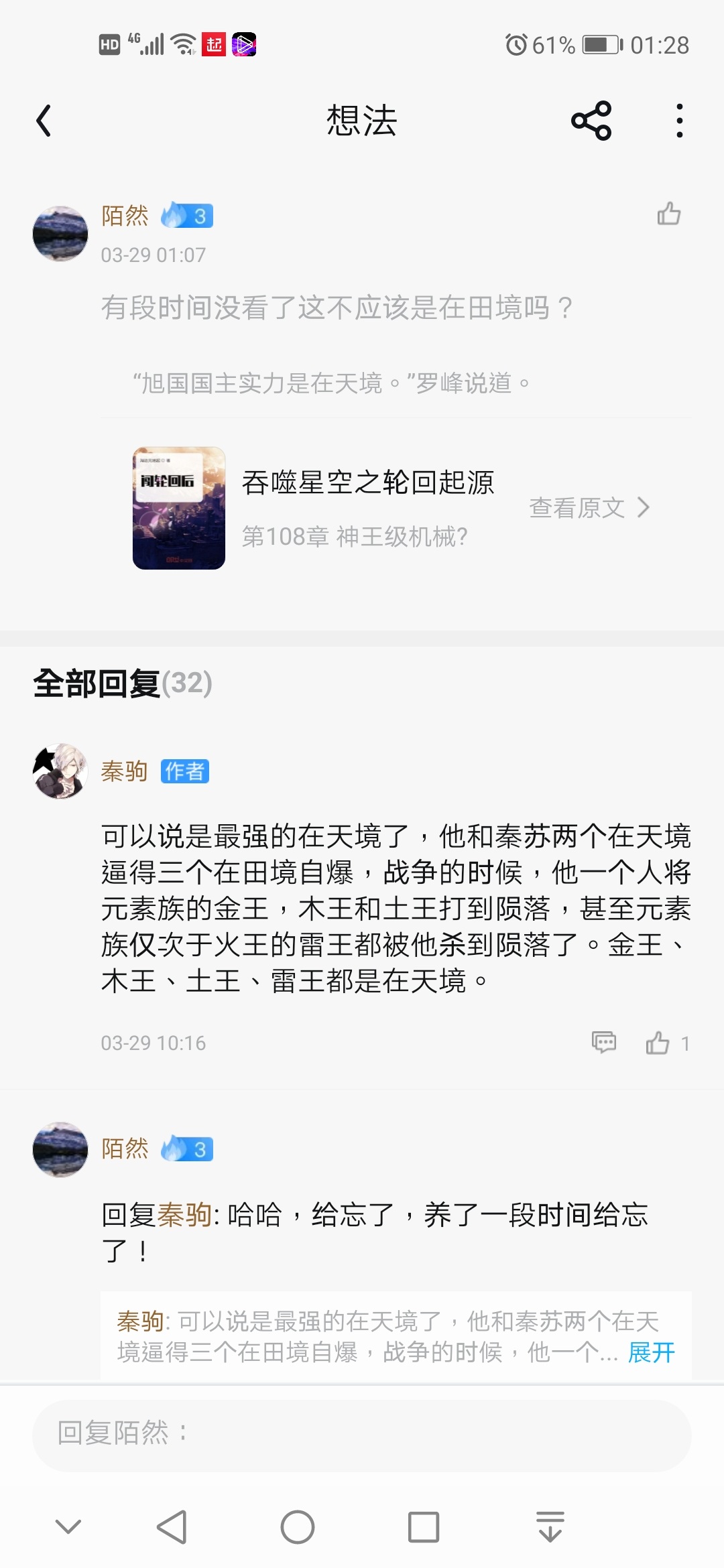
Task: Tap the system home button
Action: click(x=298, y=1528)
